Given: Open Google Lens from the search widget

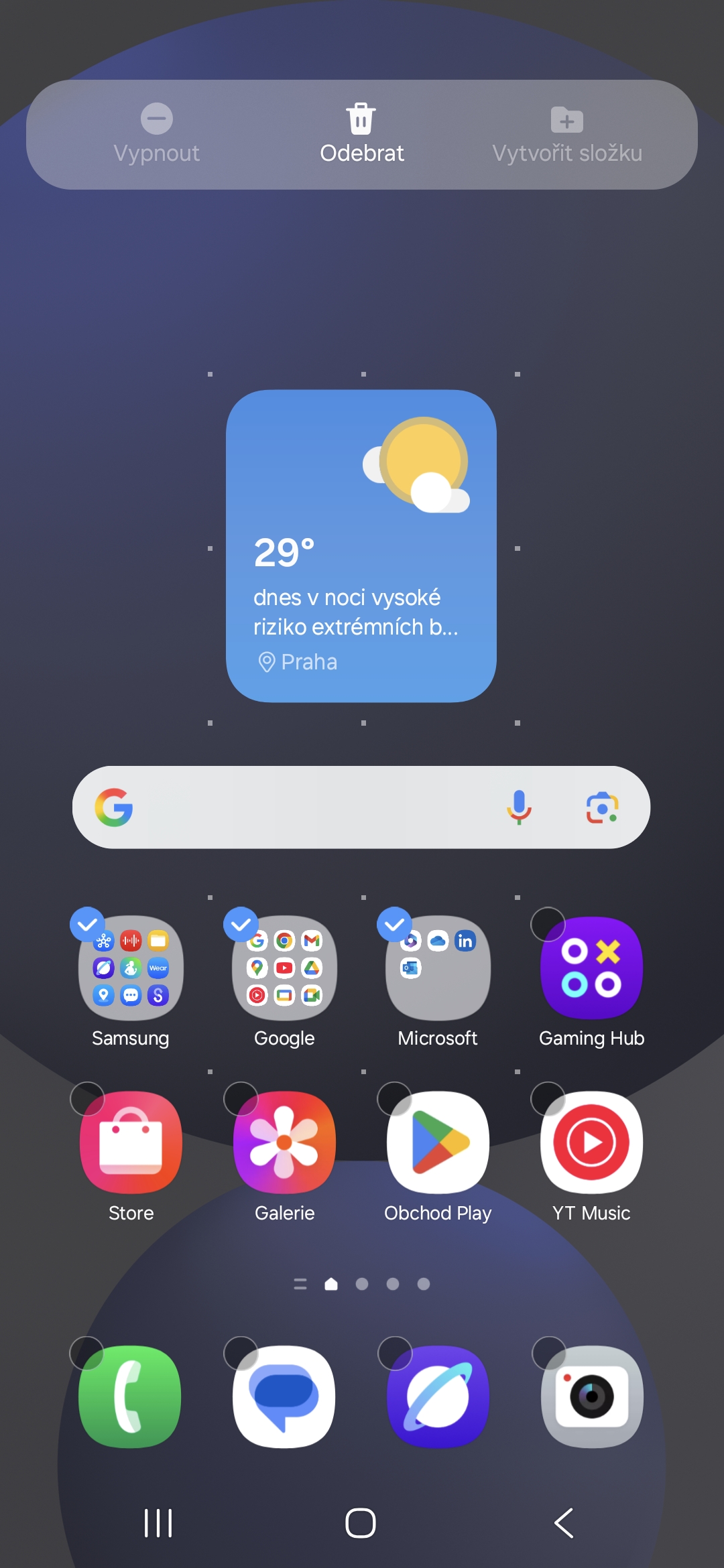Looking at the screenshot, I should (x=602, y=807).
